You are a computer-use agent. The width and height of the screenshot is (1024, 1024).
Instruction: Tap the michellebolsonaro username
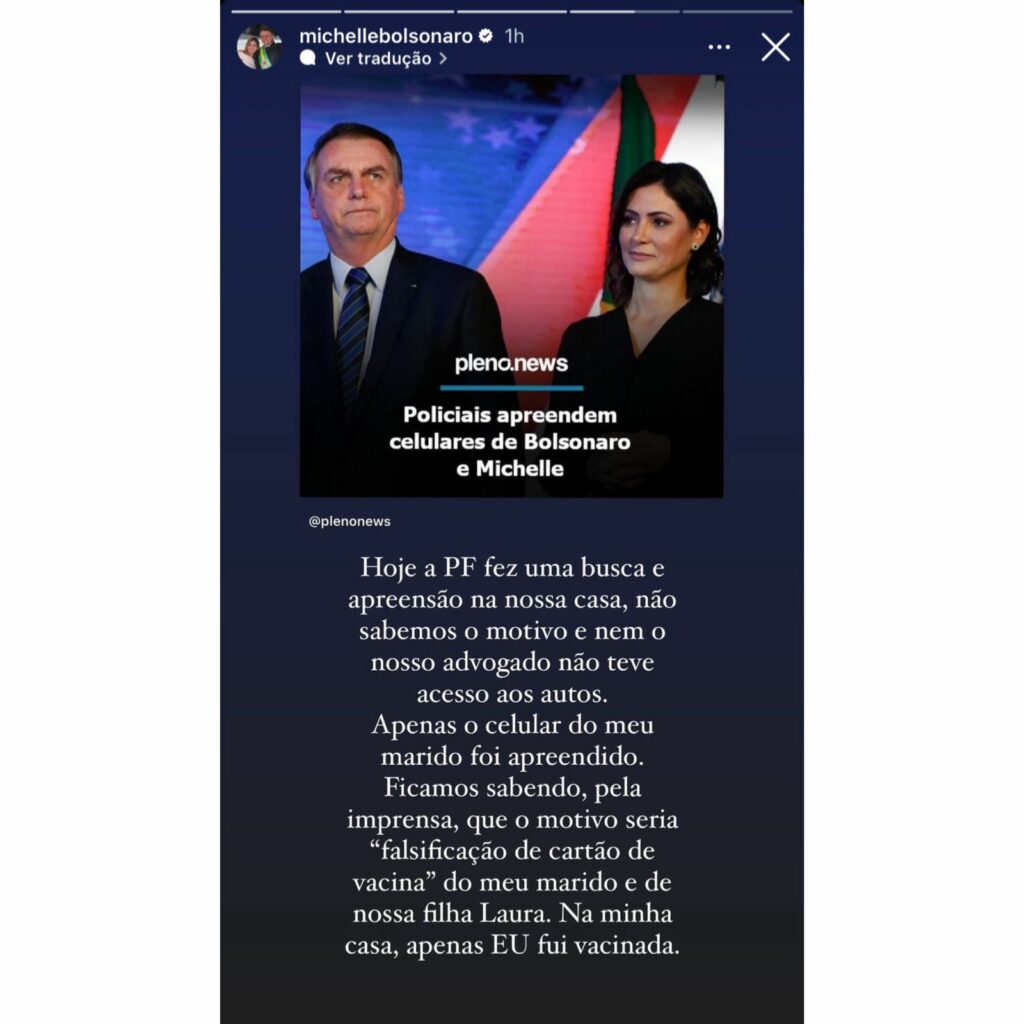(385, 36)
